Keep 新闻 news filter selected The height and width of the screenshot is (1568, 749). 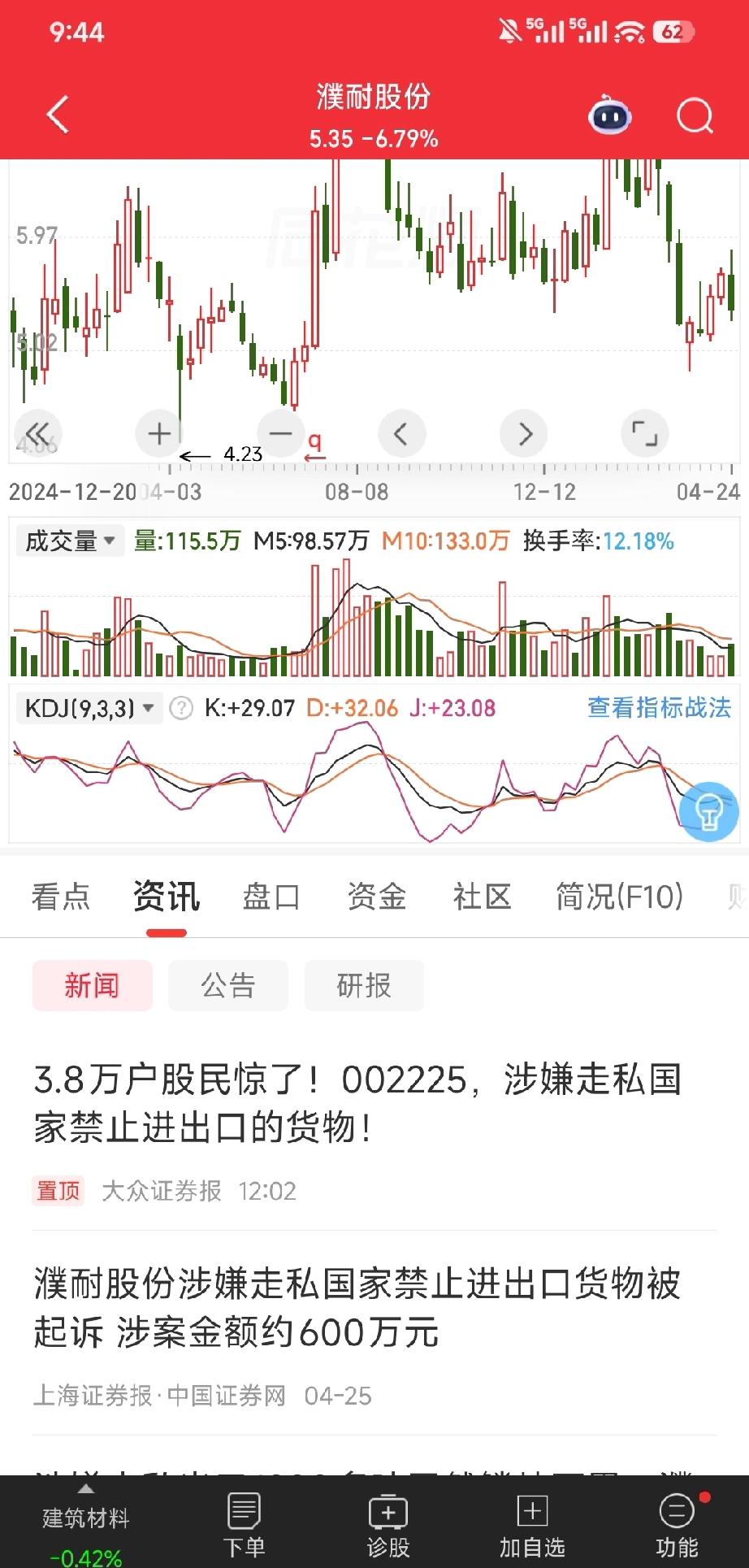coord(92,985)
